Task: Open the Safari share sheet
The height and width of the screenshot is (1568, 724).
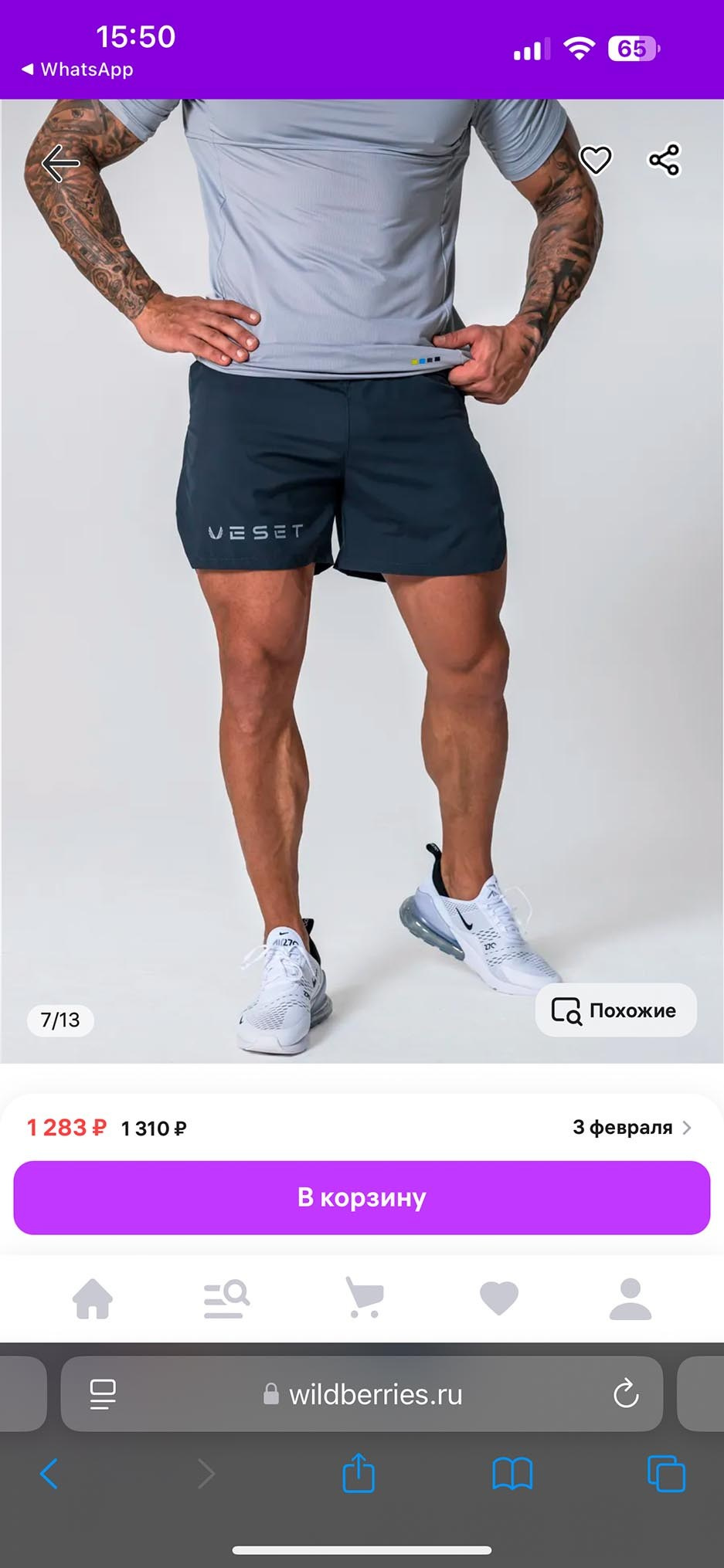Action: [359, 1473]
